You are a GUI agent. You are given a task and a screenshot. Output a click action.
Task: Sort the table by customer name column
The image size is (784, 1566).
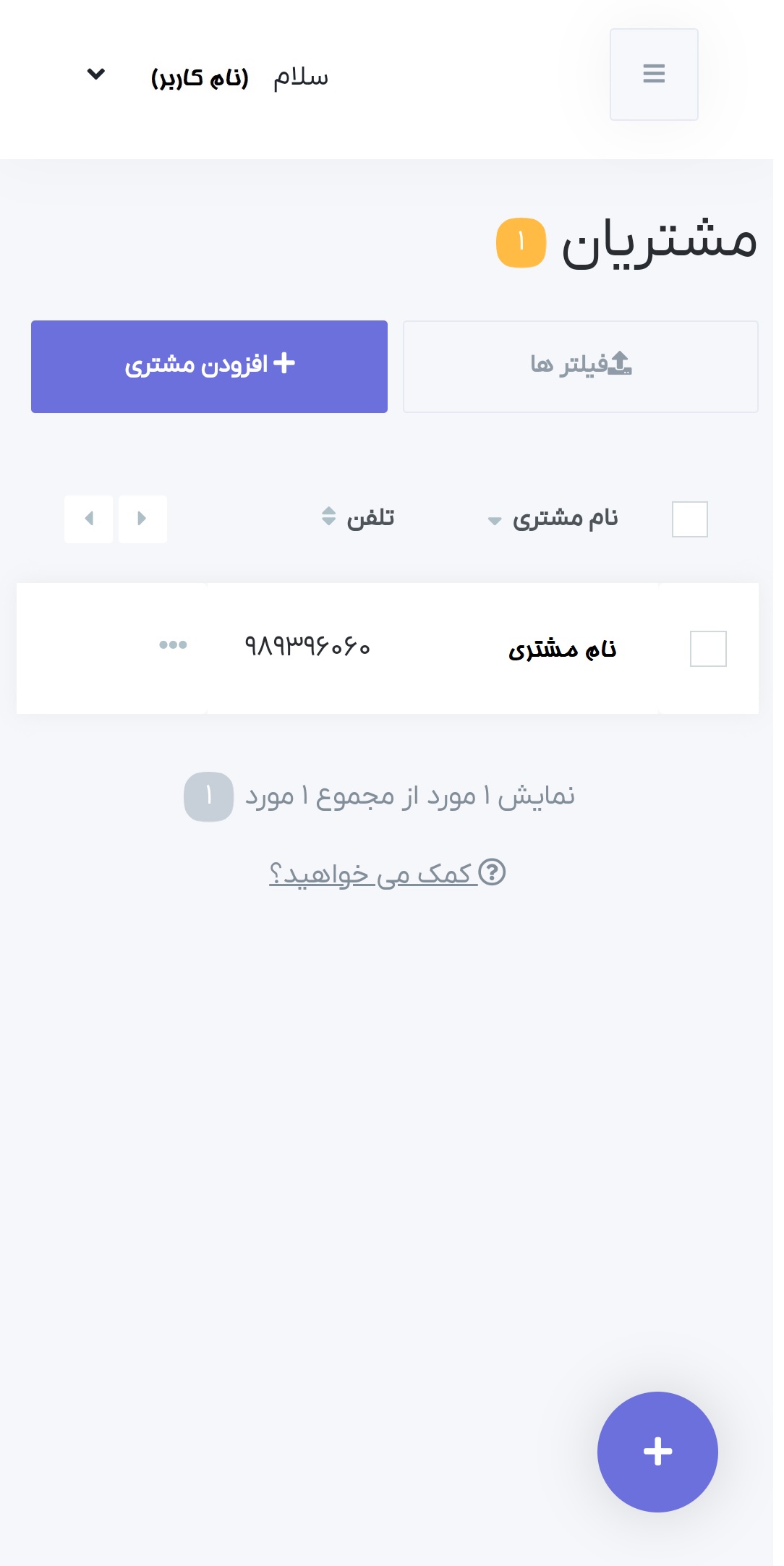click(554, 519)
